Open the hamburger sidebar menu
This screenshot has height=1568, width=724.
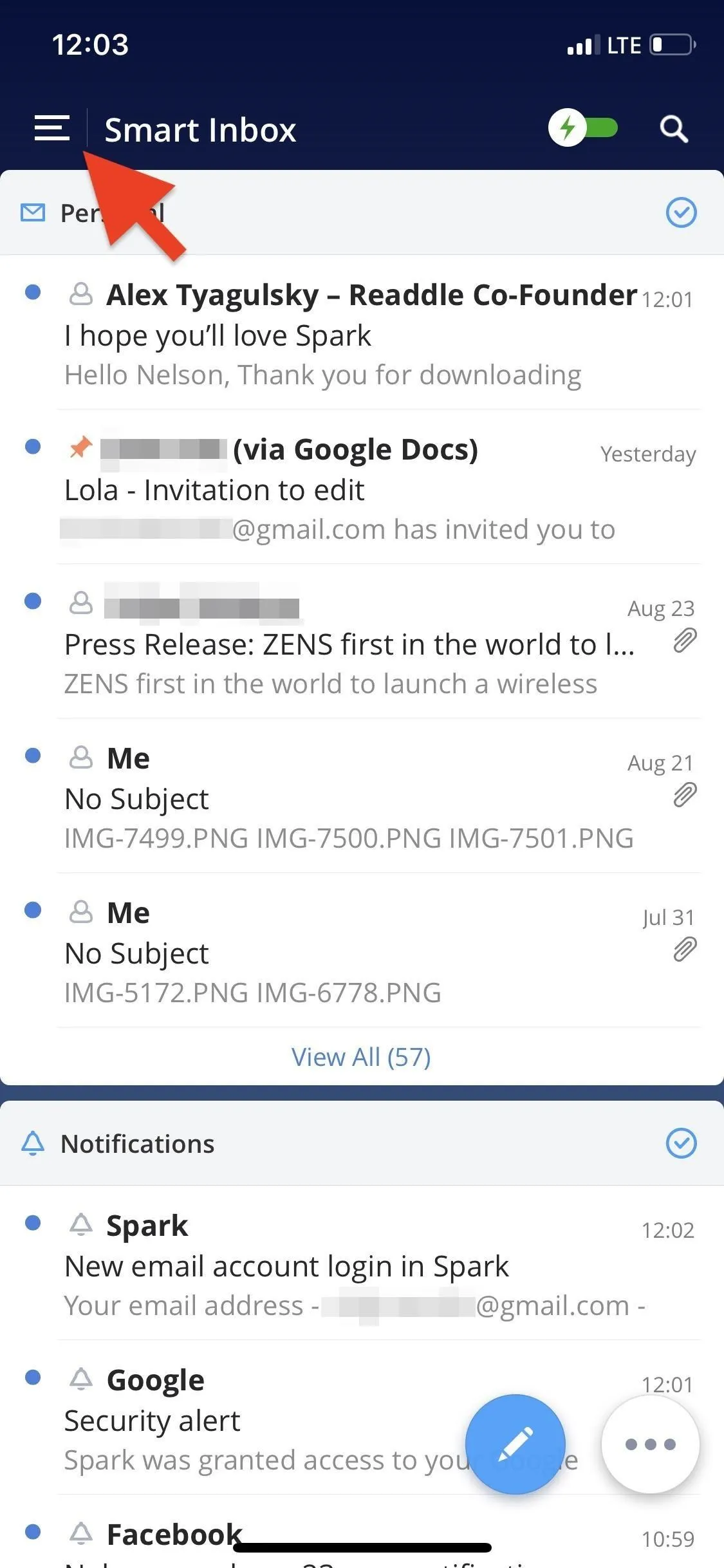pos(52,128)
